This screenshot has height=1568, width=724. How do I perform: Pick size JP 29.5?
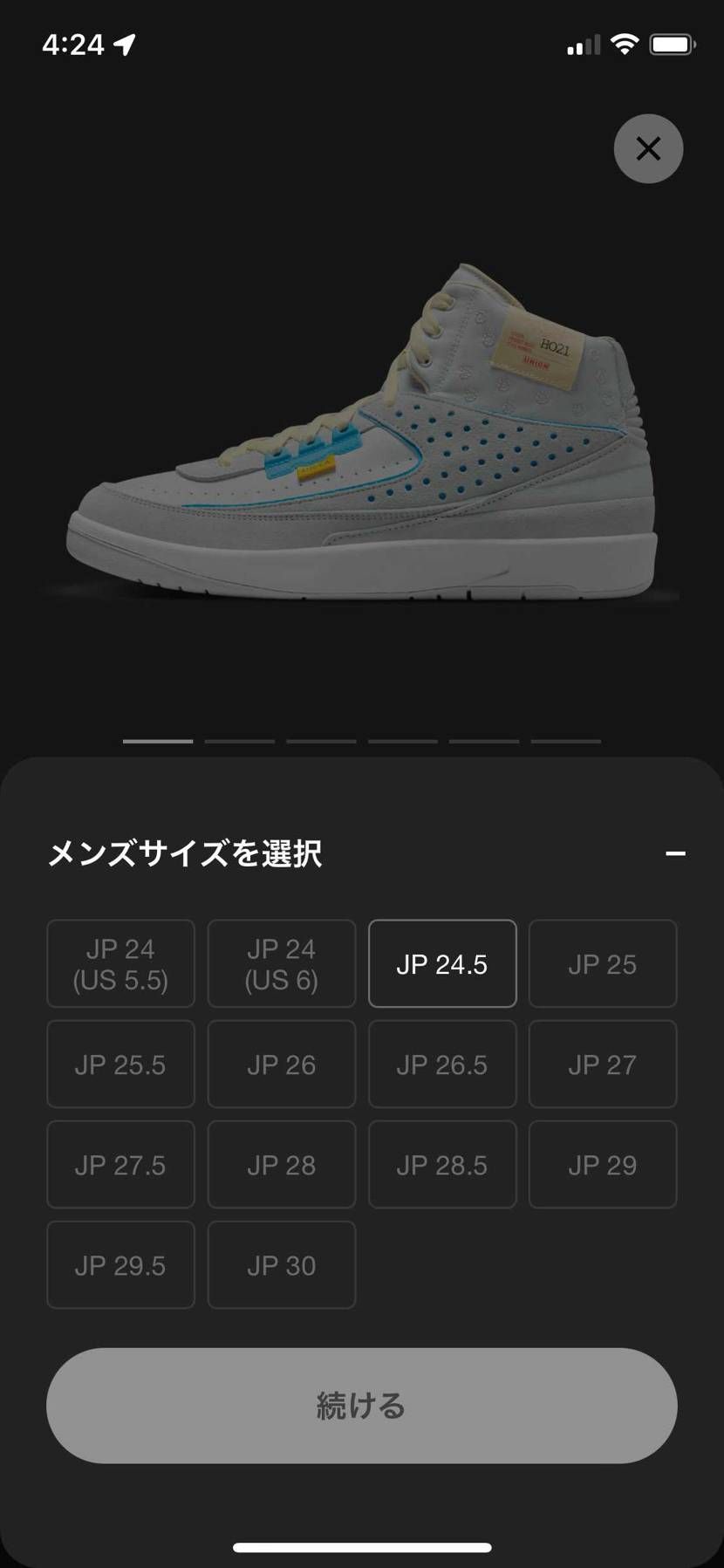(120, 1264)
